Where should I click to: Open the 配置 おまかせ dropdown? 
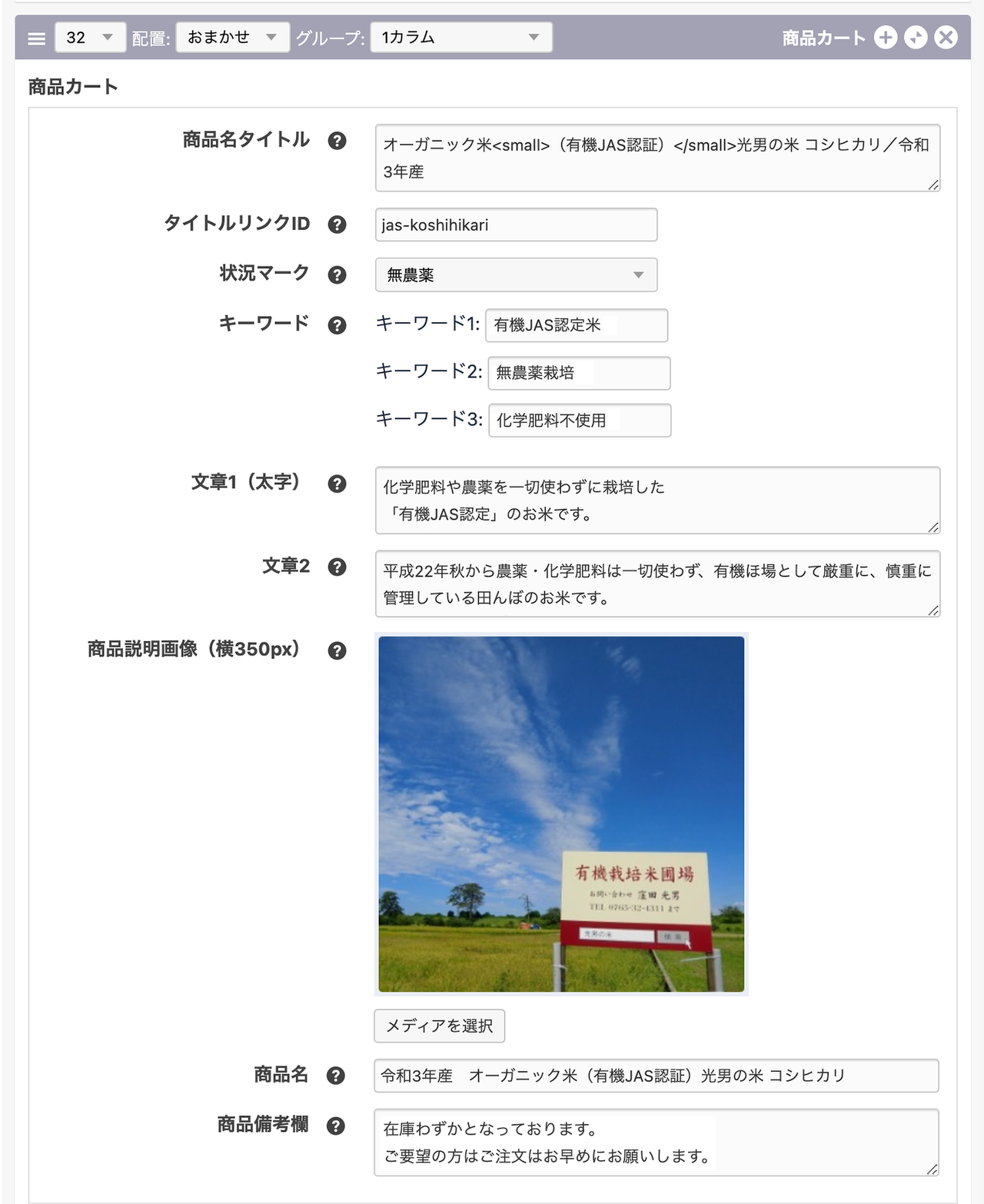[232, 37]
